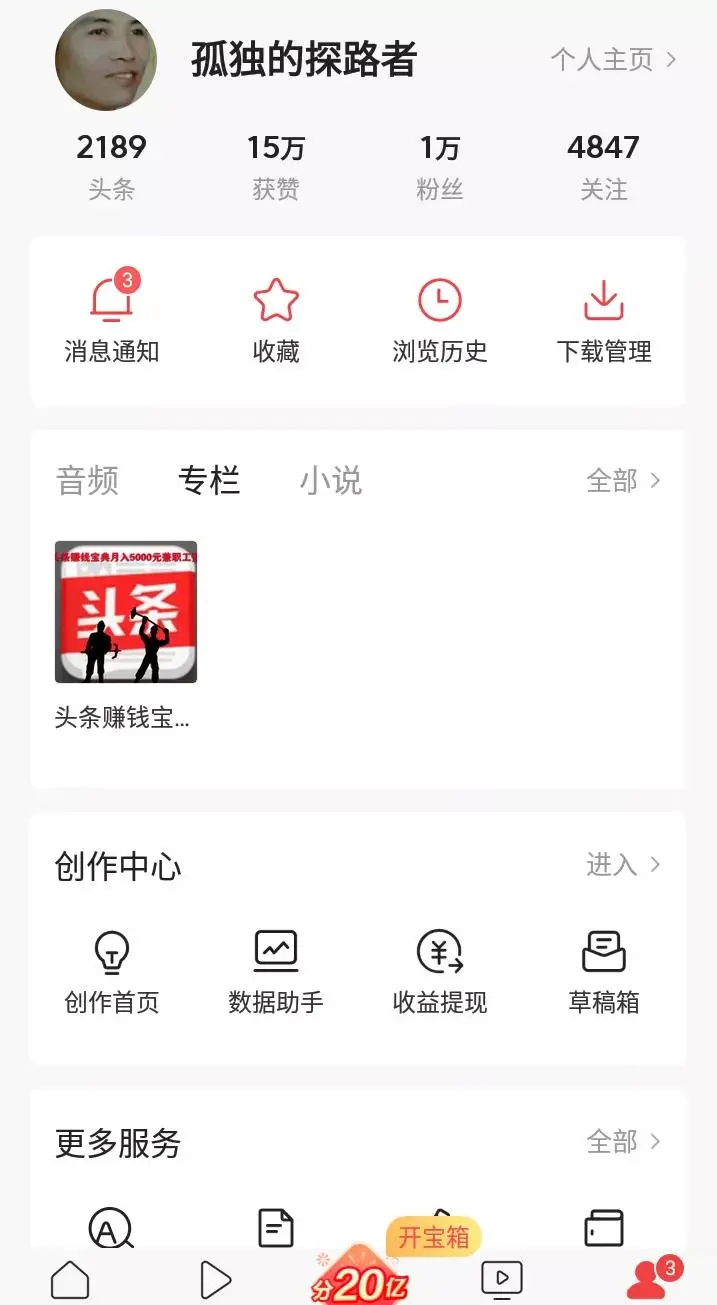Open 消息通知 notifications bell

tap(111, 320)
